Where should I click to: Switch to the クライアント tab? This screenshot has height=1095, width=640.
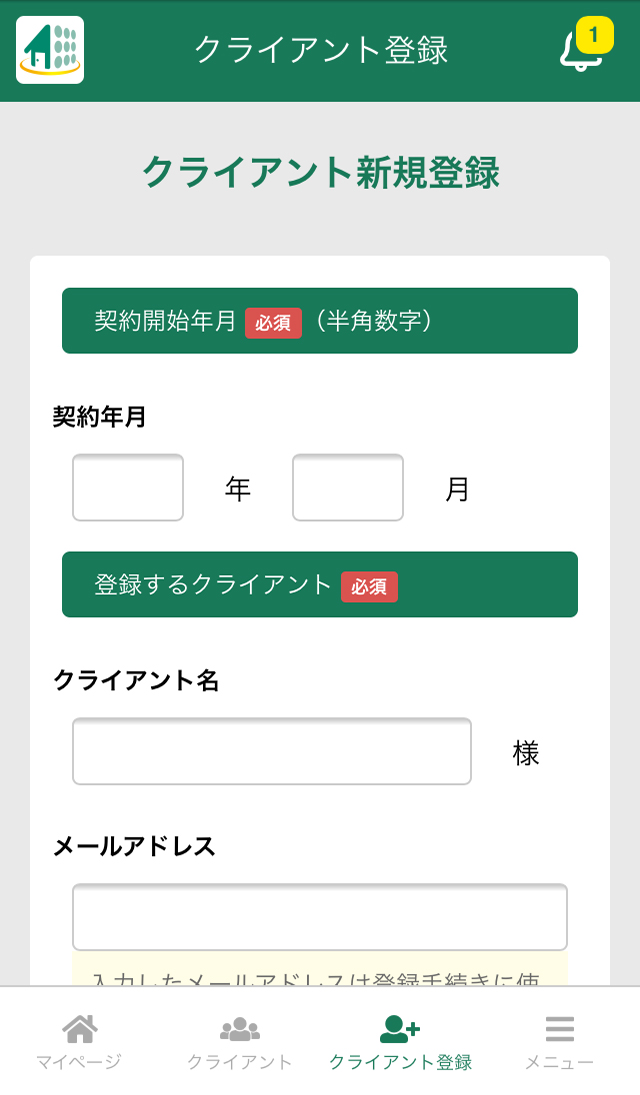click(x=240, y=1043)
